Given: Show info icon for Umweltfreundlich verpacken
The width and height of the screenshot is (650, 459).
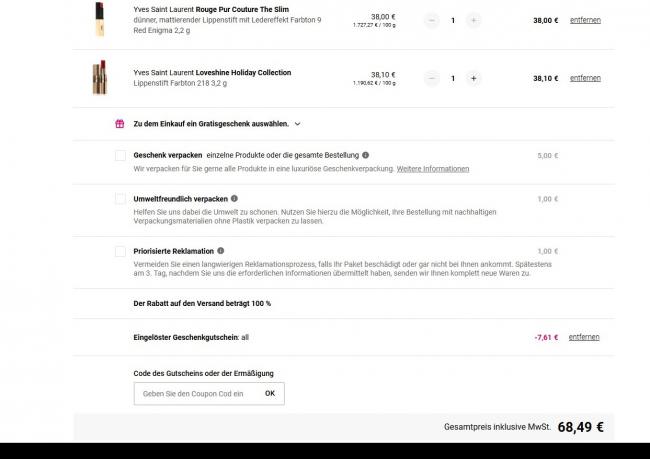Looking at the screenshot, I should [234, 199].
